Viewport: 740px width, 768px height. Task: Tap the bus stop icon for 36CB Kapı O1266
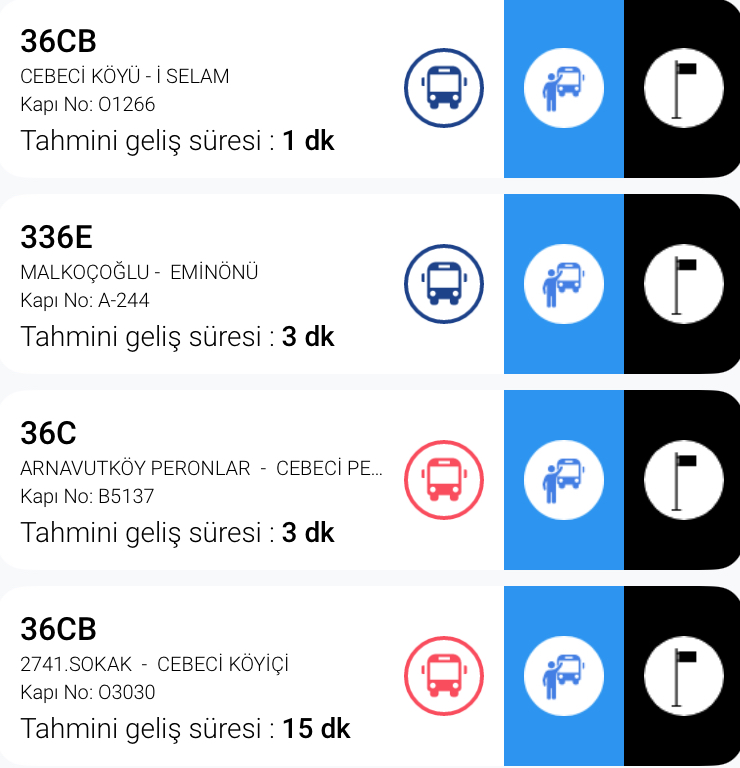(x=563, y=88)
